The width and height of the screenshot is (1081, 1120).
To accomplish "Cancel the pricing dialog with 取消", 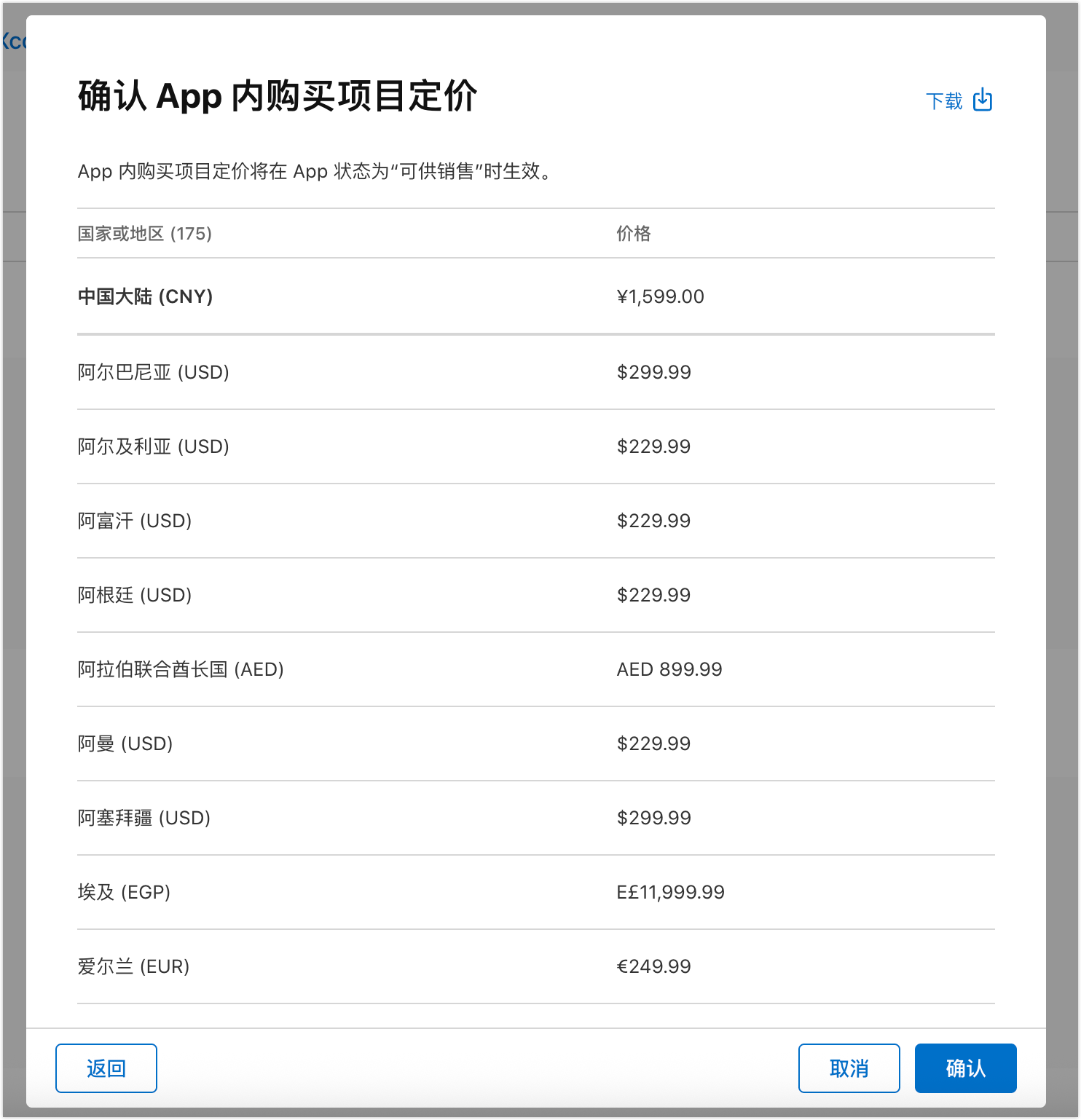I will click(x=849, y=1068).
